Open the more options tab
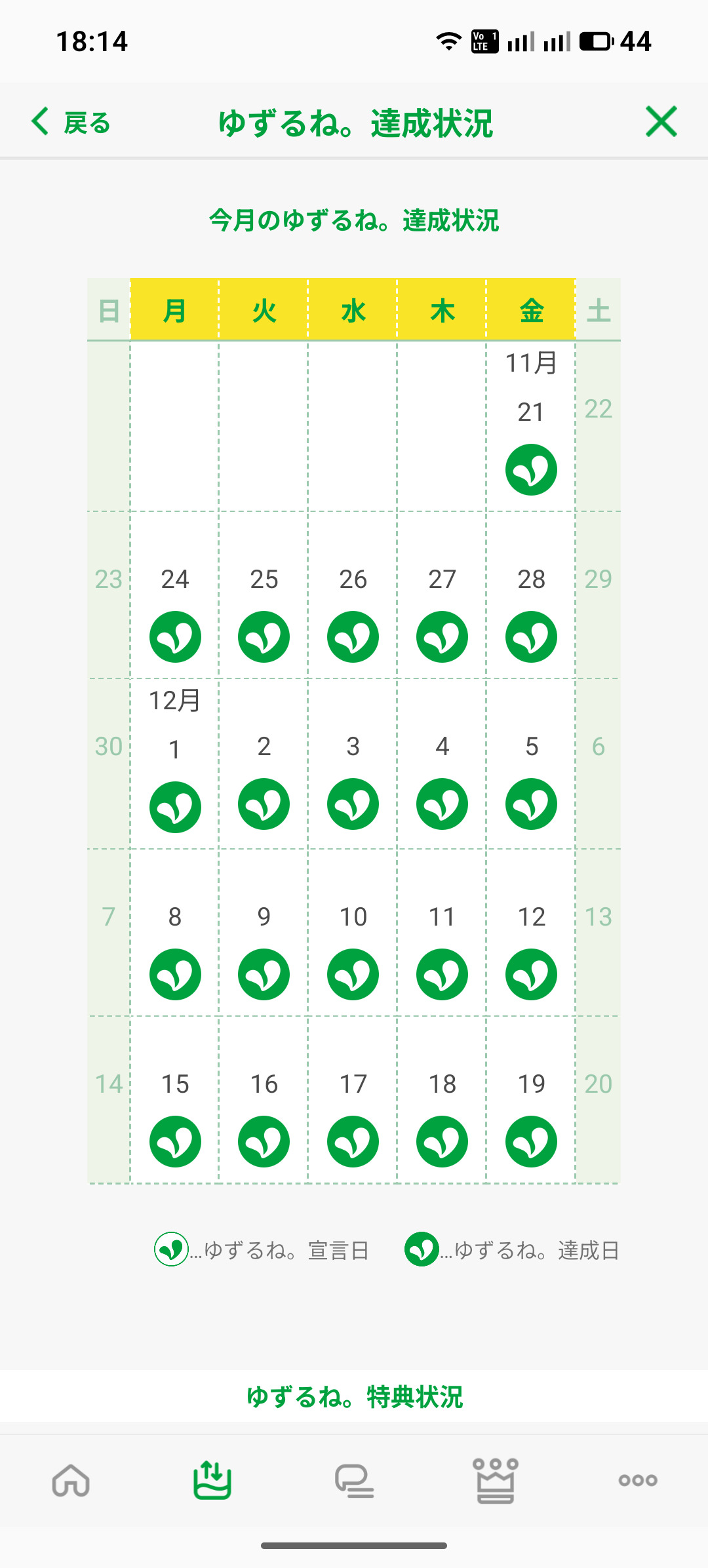Image resolution: width=708 pixels, height=1568 pixels. pyautogui.click(x=638, y=1480)
